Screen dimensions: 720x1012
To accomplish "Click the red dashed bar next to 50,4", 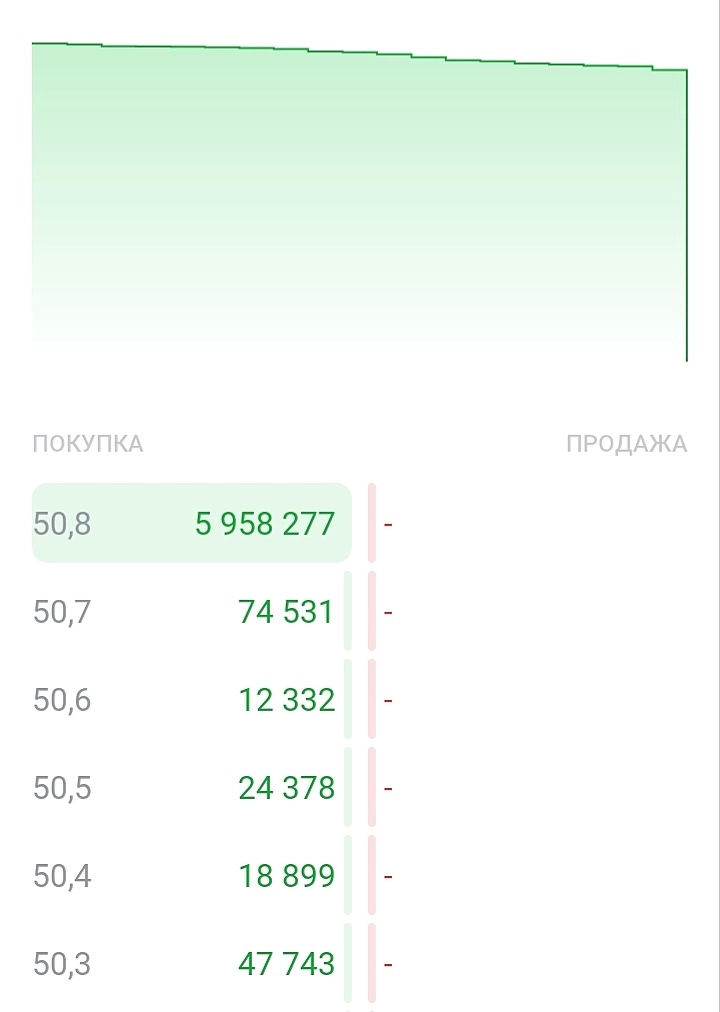I will (x=371, y=875).
